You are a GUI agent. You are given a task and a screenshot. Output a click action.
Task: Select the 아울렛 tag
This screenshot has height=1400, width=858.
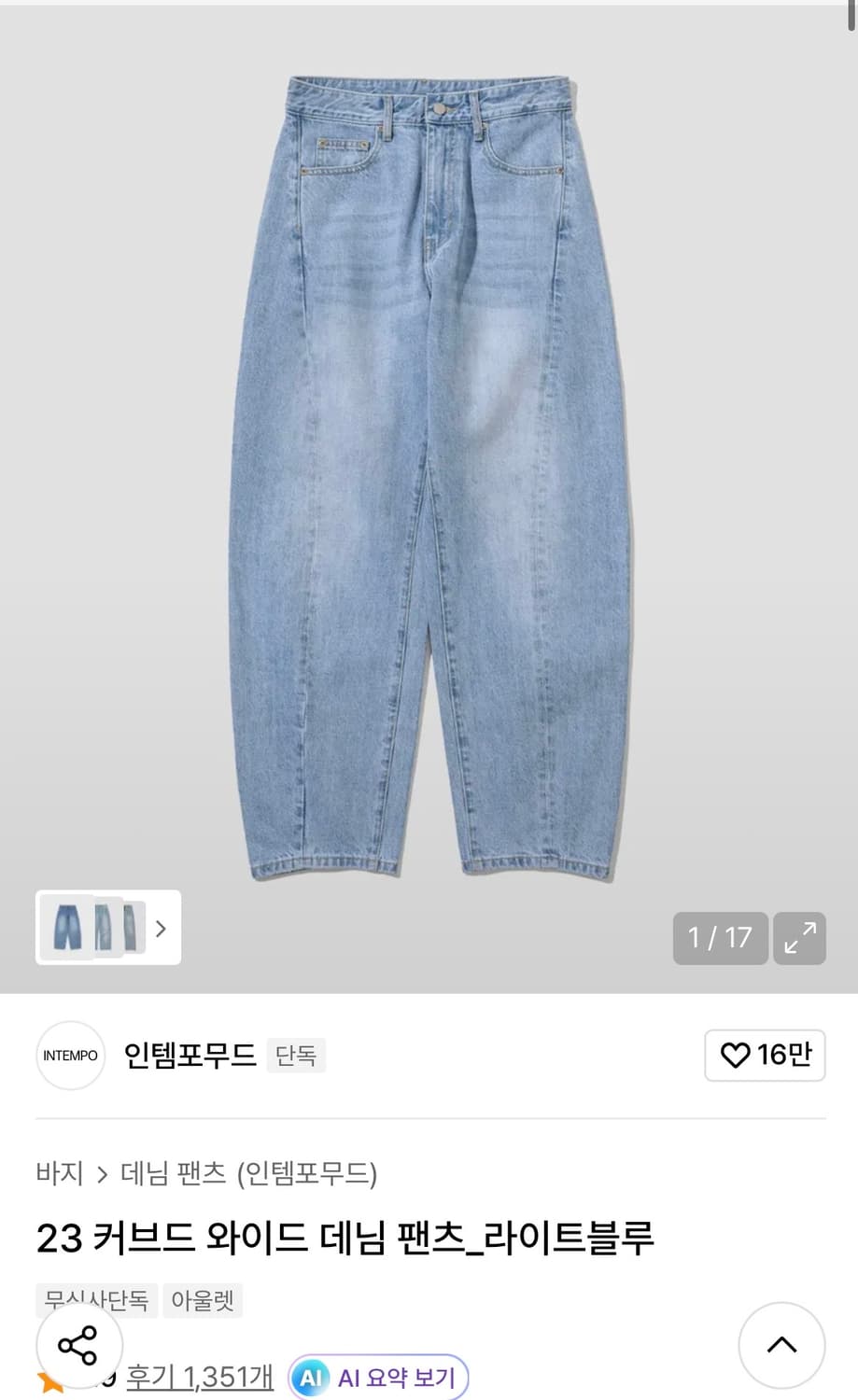point(203,1300)
